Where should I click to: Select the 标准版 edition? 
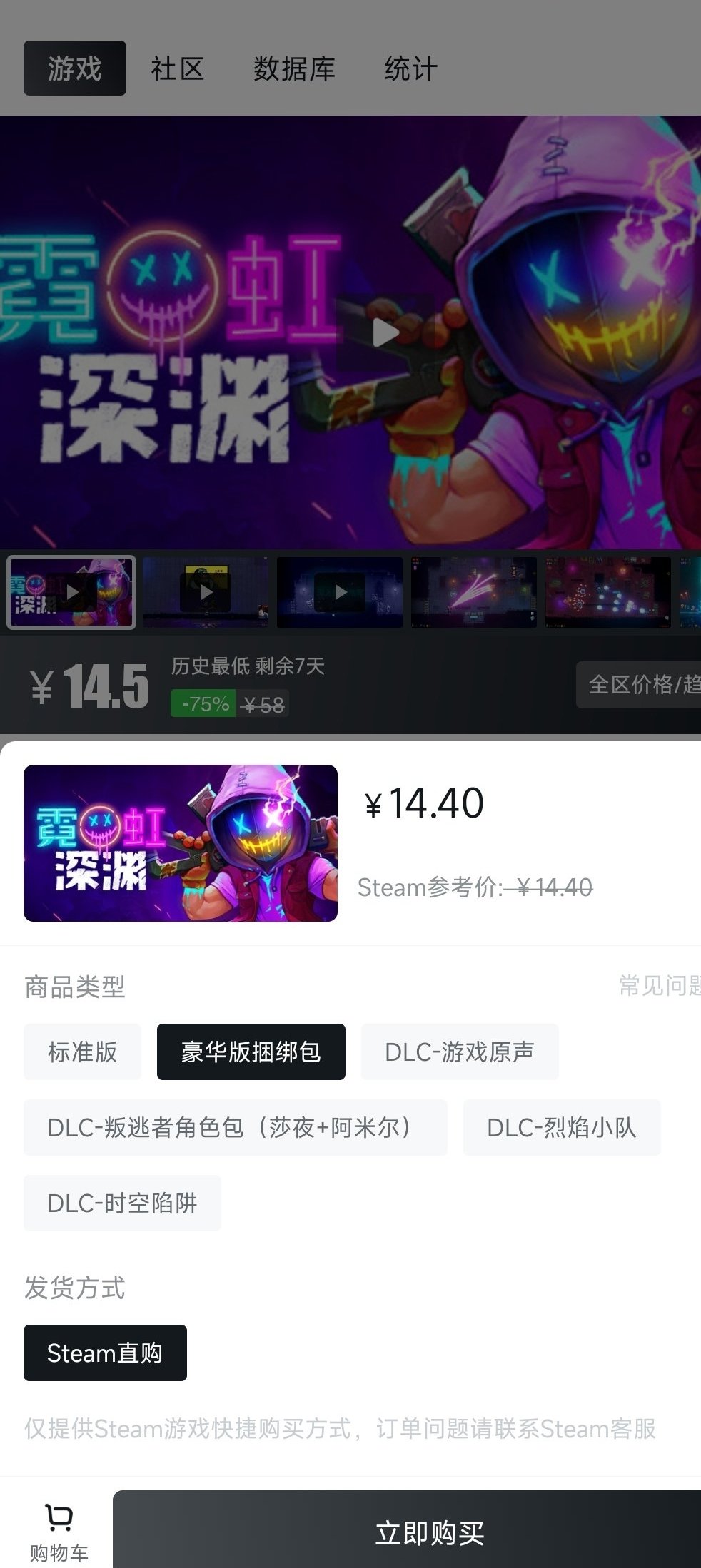tap(82, 1052)
